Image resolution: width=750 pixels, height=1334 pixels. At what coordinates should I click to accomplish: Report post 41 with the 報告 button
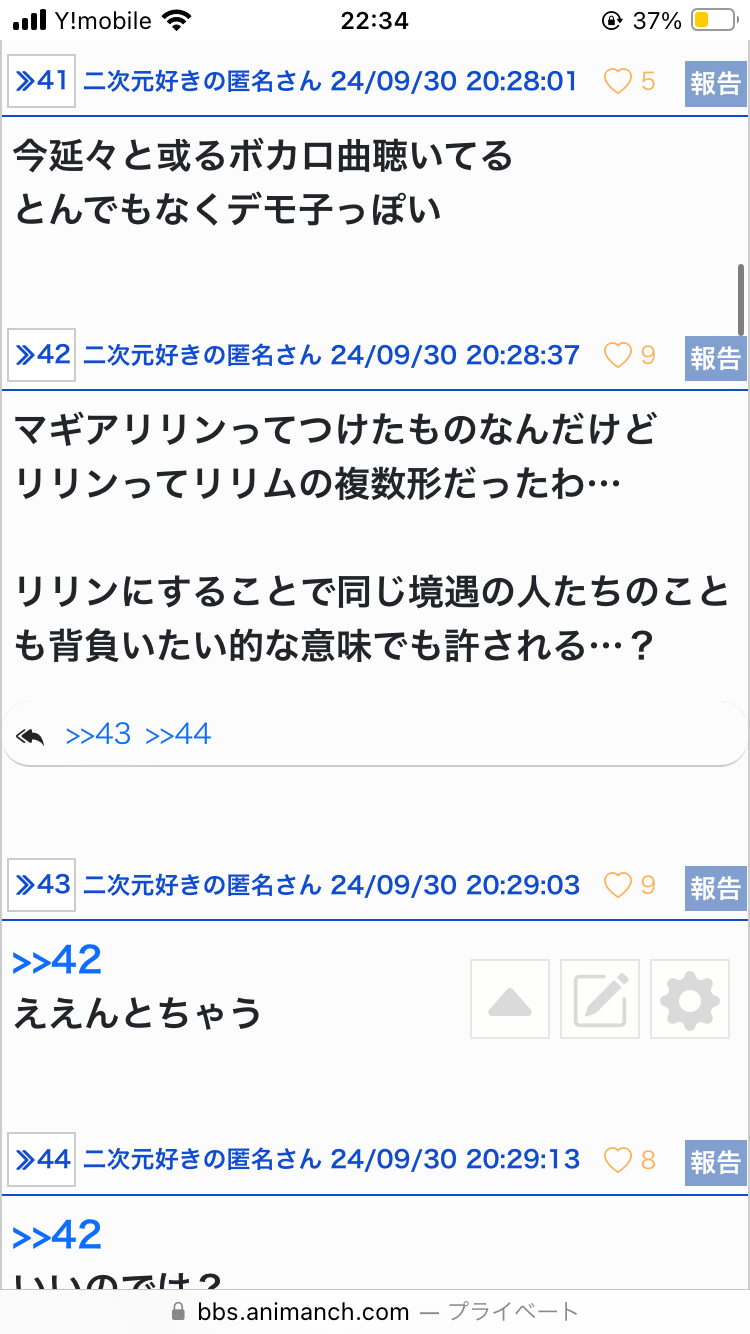coord(715,84)
